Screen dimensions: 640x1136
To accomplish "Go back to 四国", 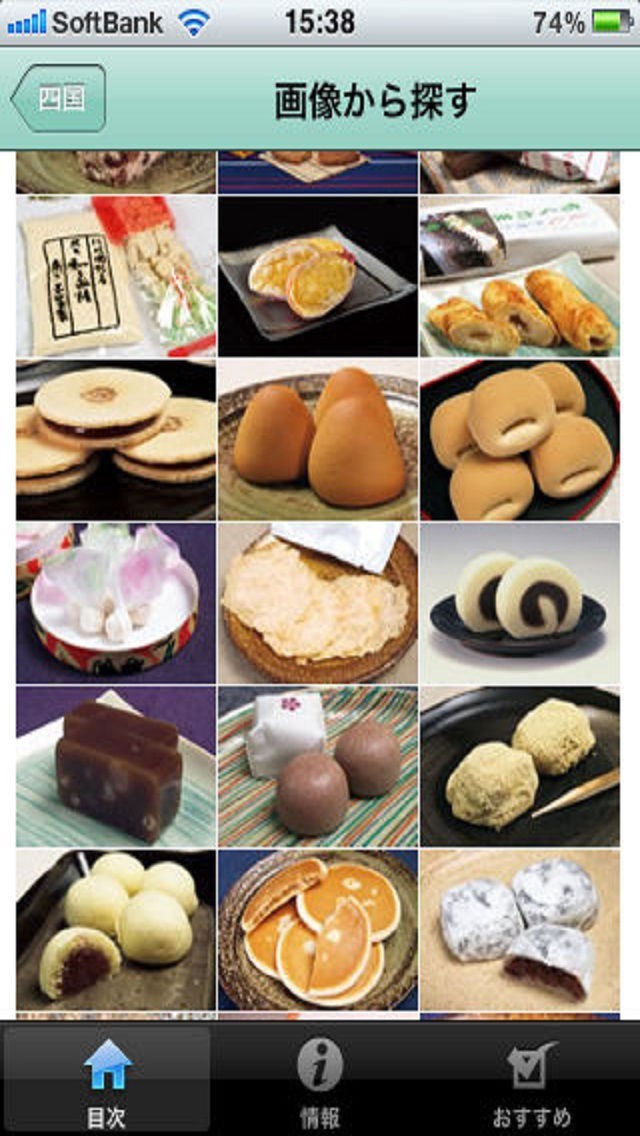I will (x=59, y=99).
